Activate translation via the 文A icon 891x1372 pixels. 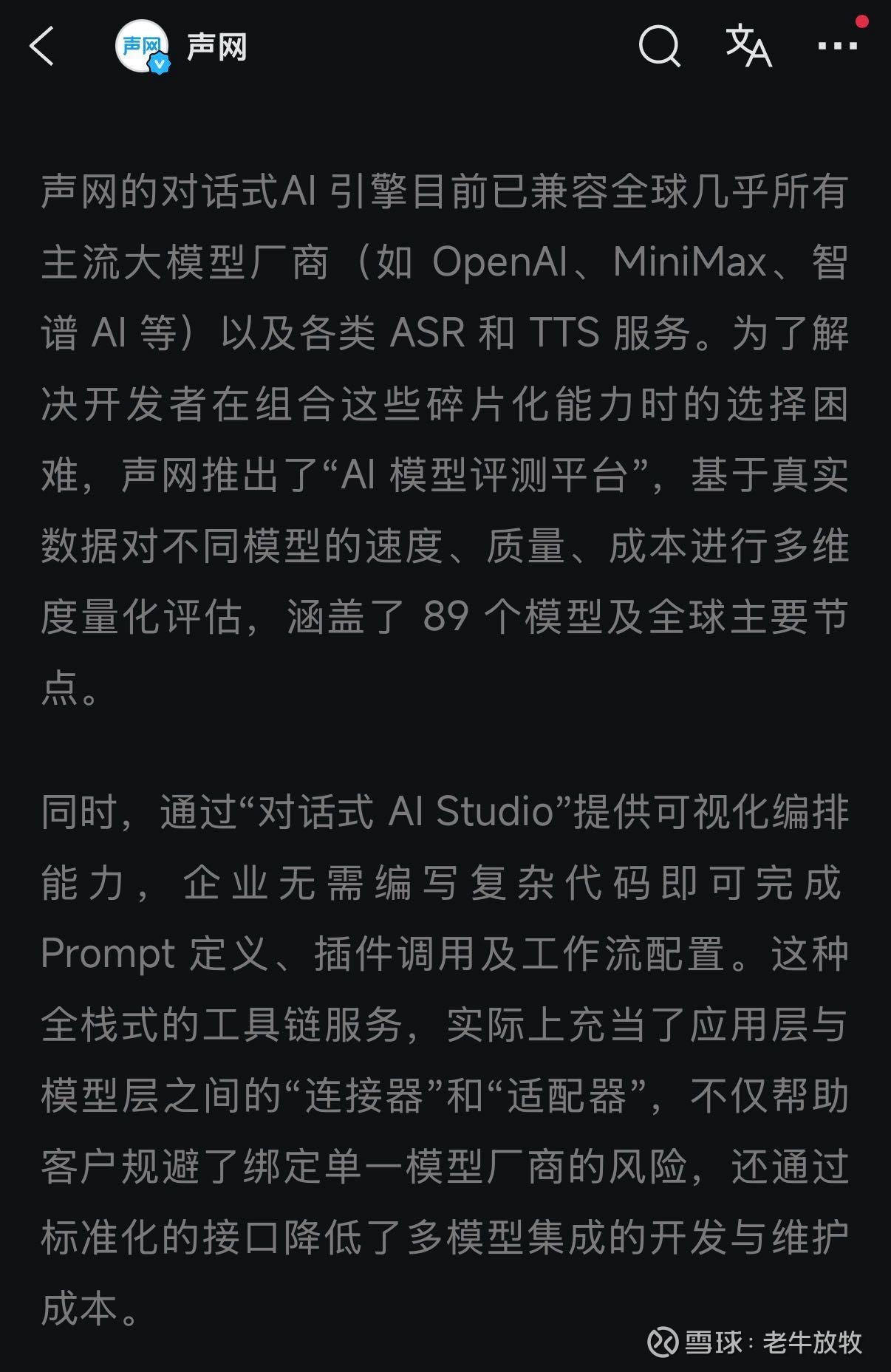pos(748,47)
